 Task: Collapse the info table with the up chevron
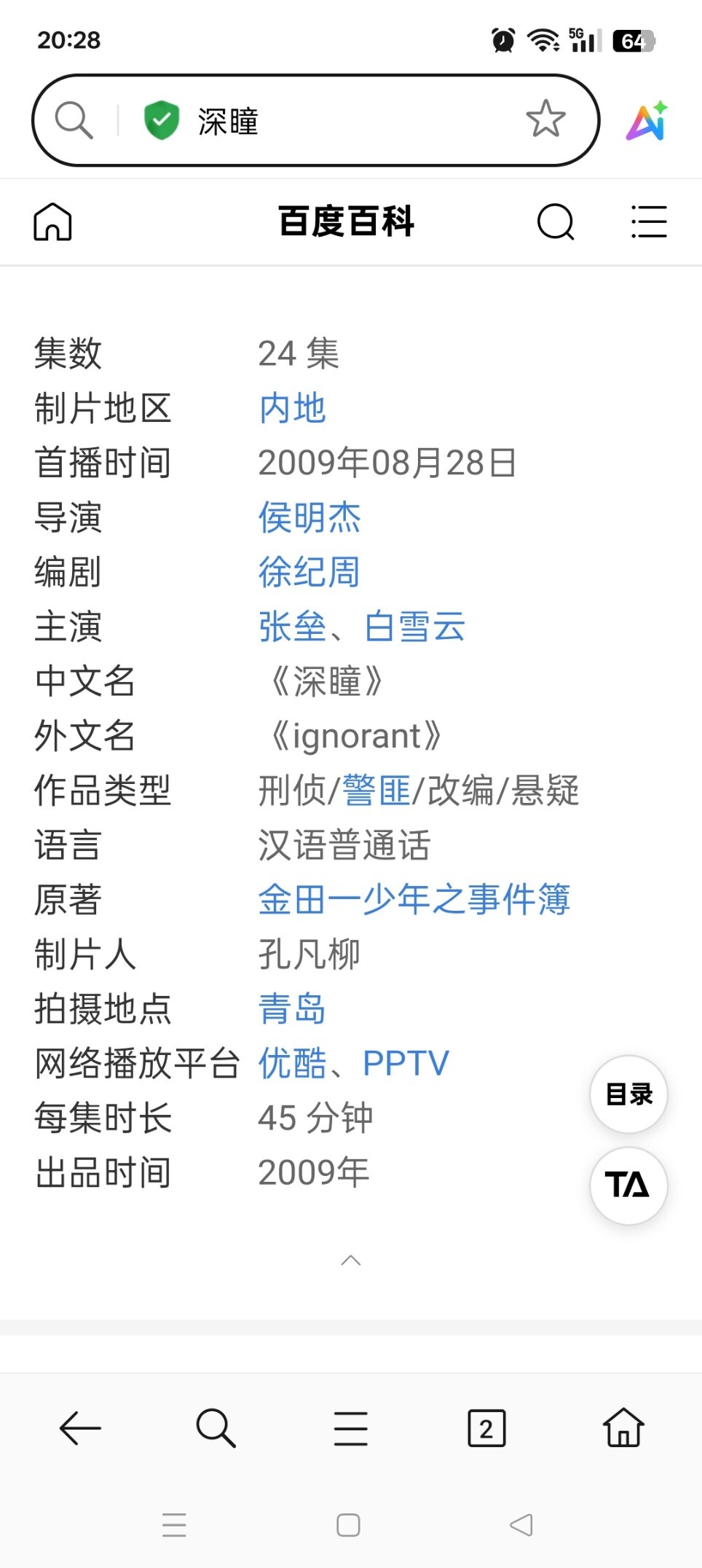351,1261
